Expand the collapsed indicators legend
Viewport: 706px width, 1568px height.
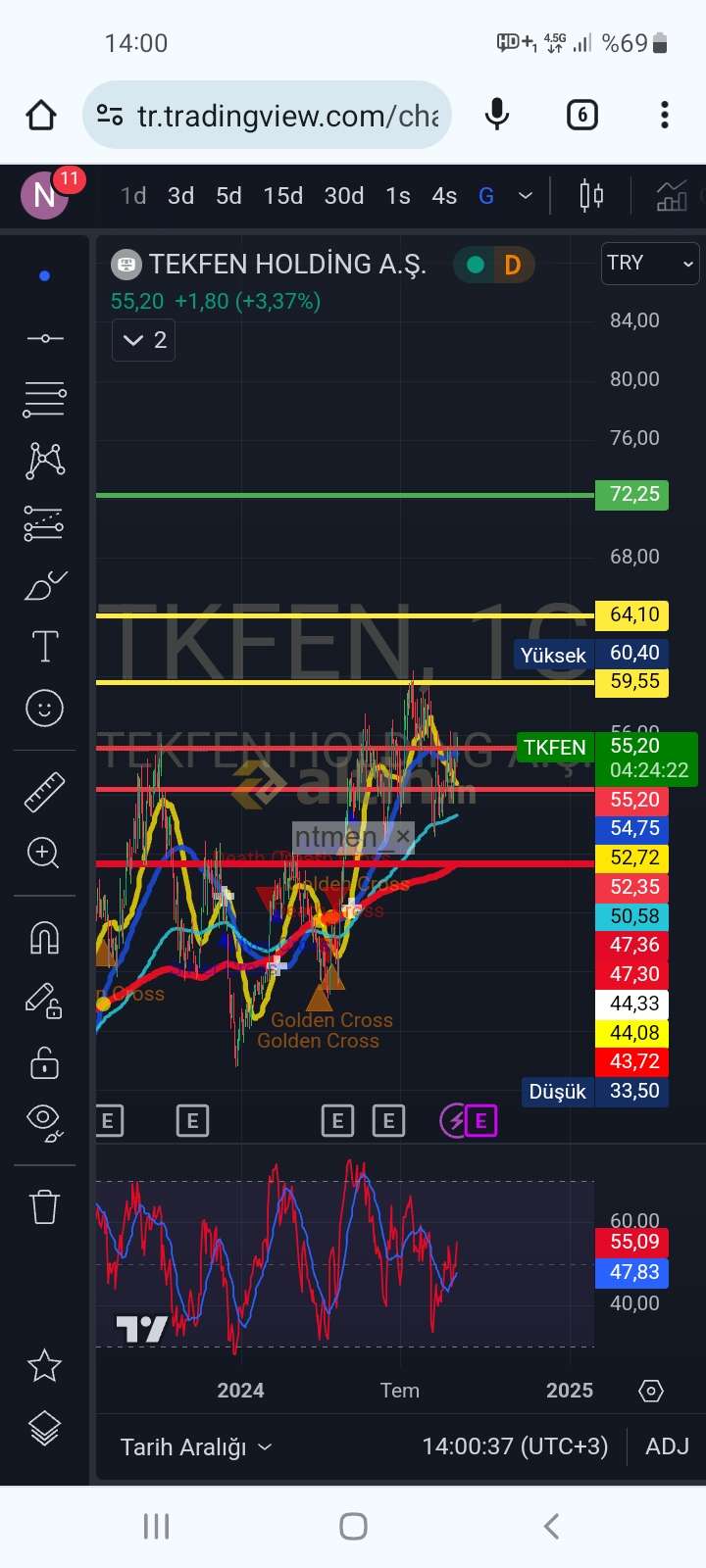coord(143,340)
